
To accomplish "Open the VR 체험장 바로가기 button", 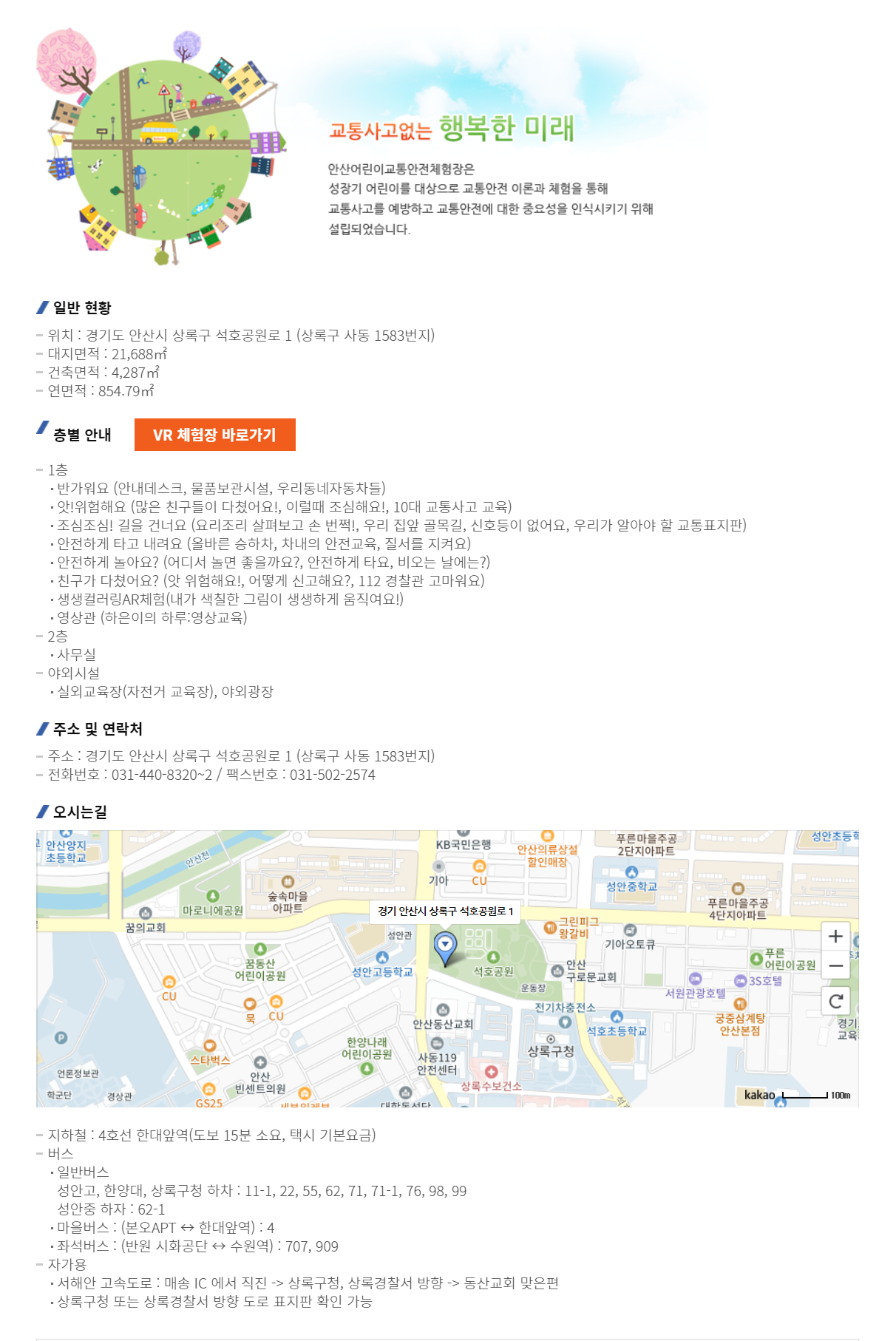I will [214, 435].
